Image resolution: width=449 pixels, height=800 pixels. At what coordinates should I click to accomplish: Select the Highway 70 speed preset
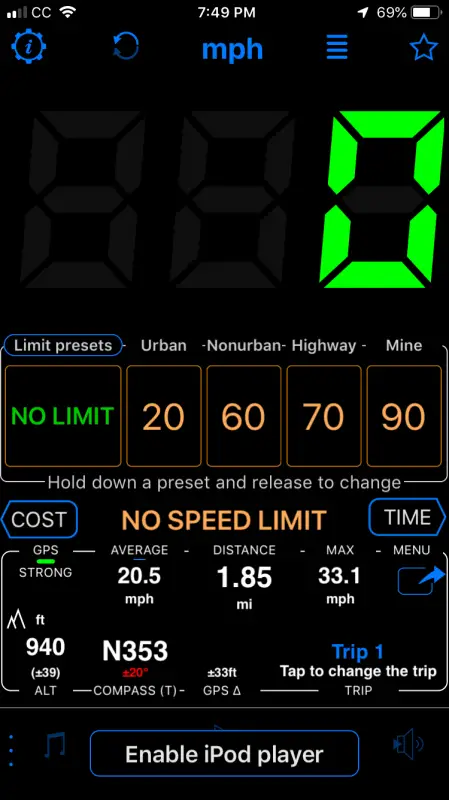pyautogui.click(x=324, y=416)
